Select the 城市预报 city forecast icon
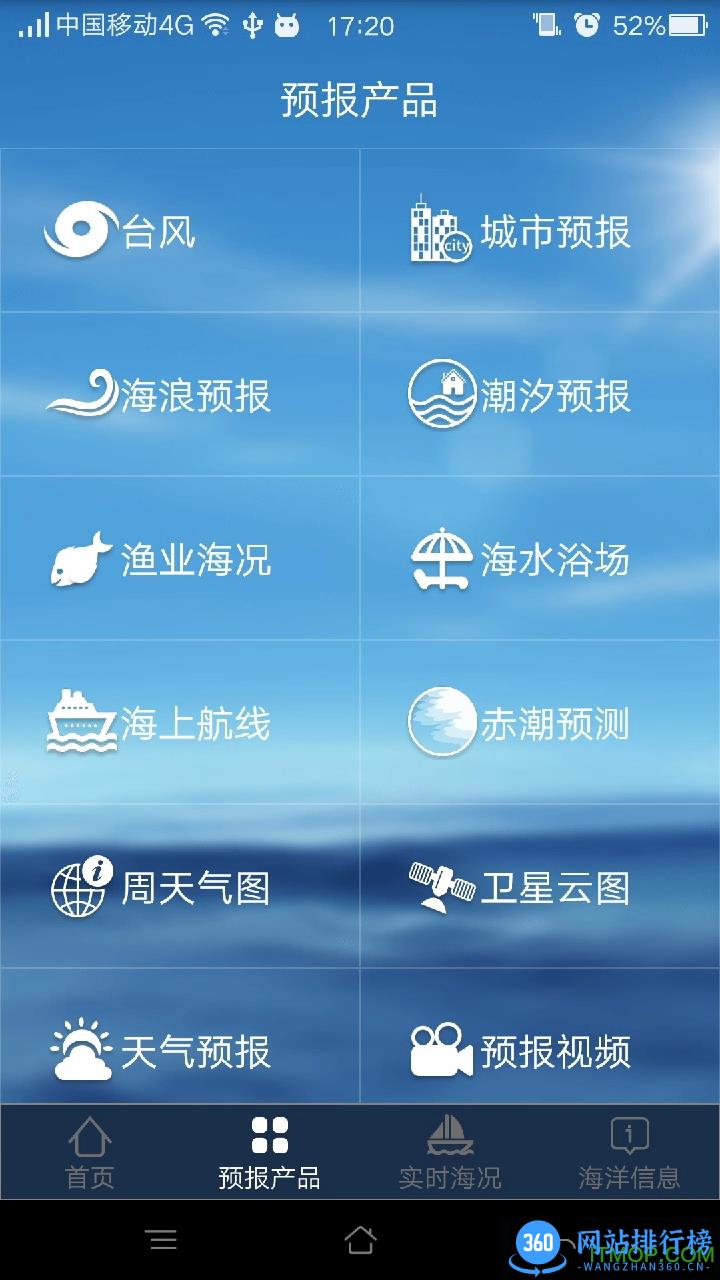The height and width of the screenshot is (1280, 720). (520, 232)
